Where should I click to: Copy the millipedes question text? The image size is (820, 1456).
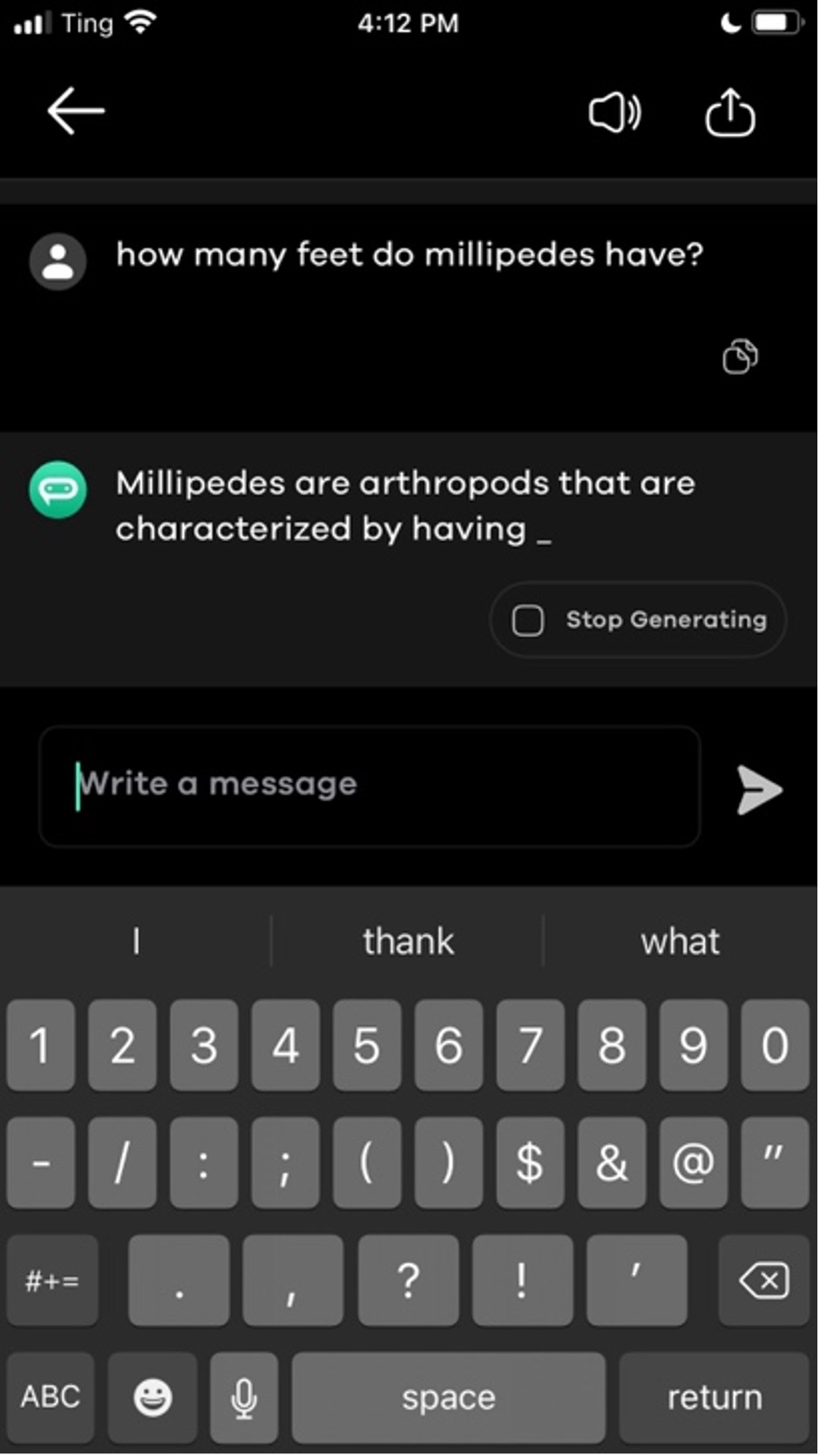click(x=740, y=356)
